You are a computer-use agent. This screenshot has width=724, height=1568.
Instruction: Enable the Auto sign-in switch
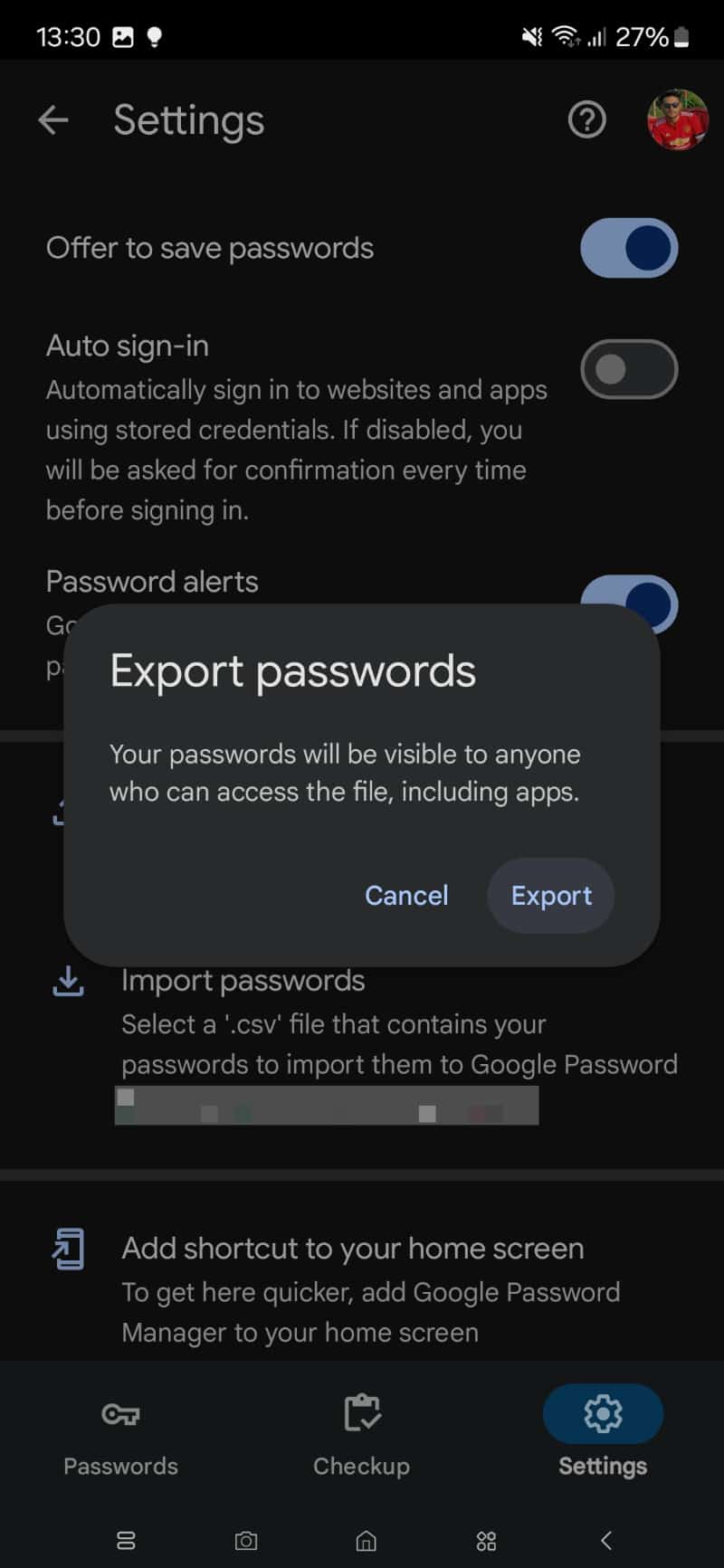click(x=629, y=369)
